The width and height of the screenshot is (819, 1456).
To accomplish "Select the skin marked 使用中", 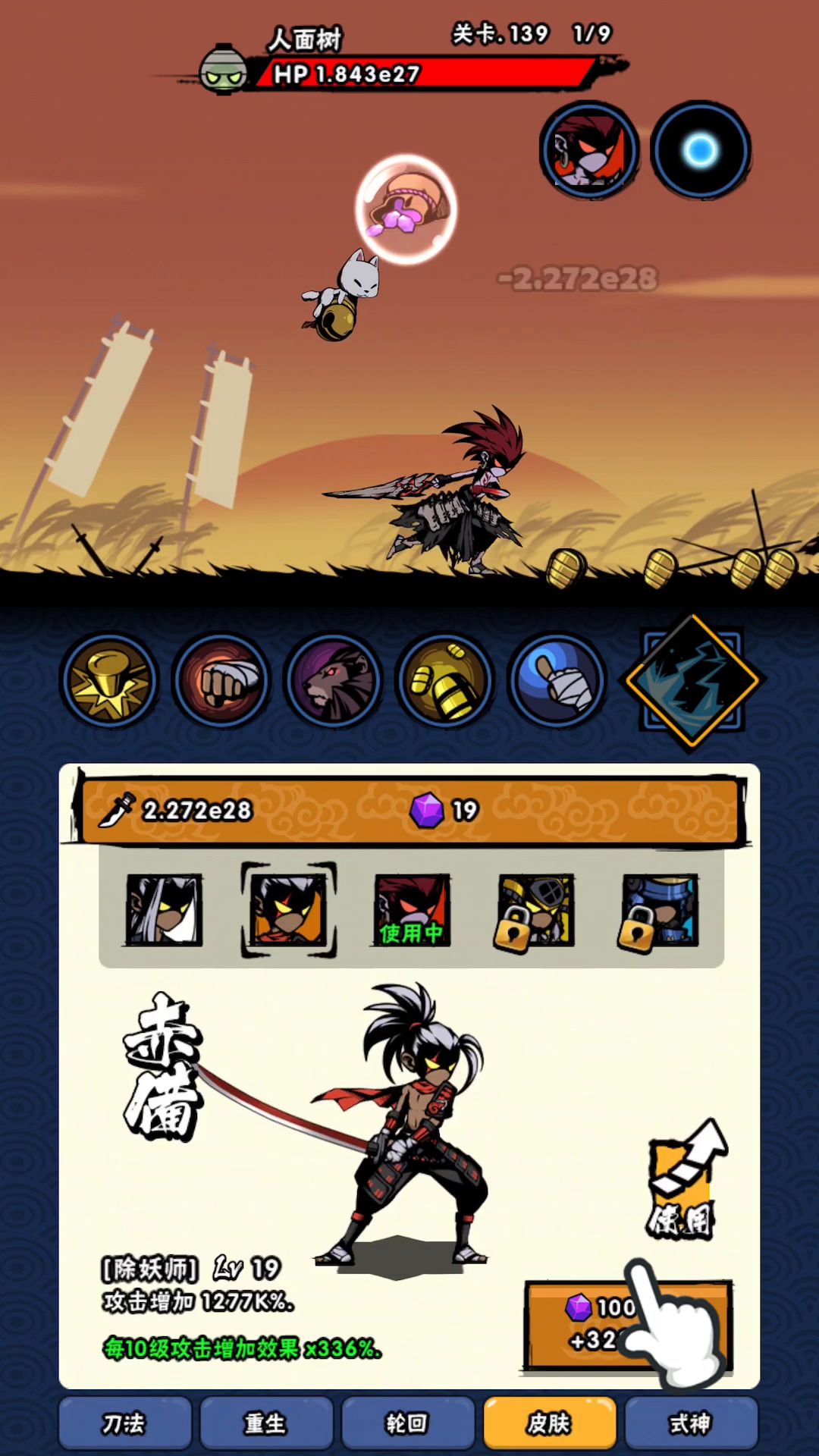I will (412, 909).
